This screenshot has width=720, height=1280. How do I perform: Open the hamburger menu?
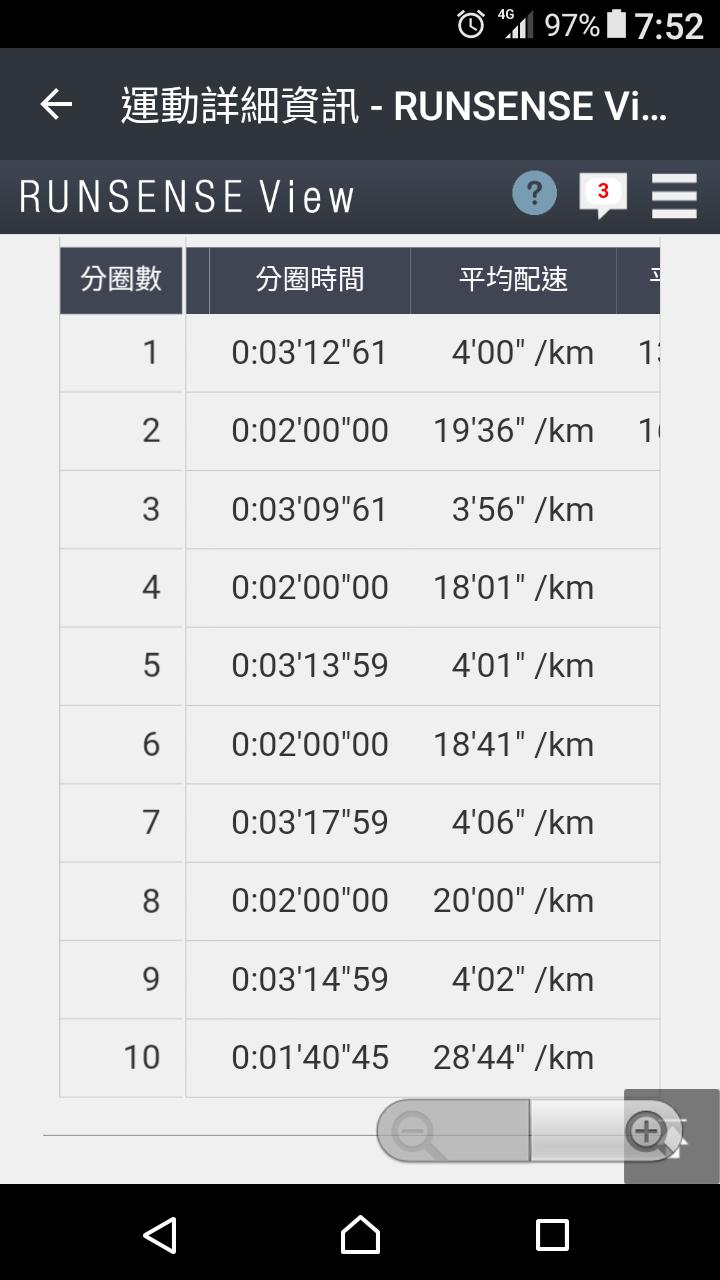coord(674,195)
